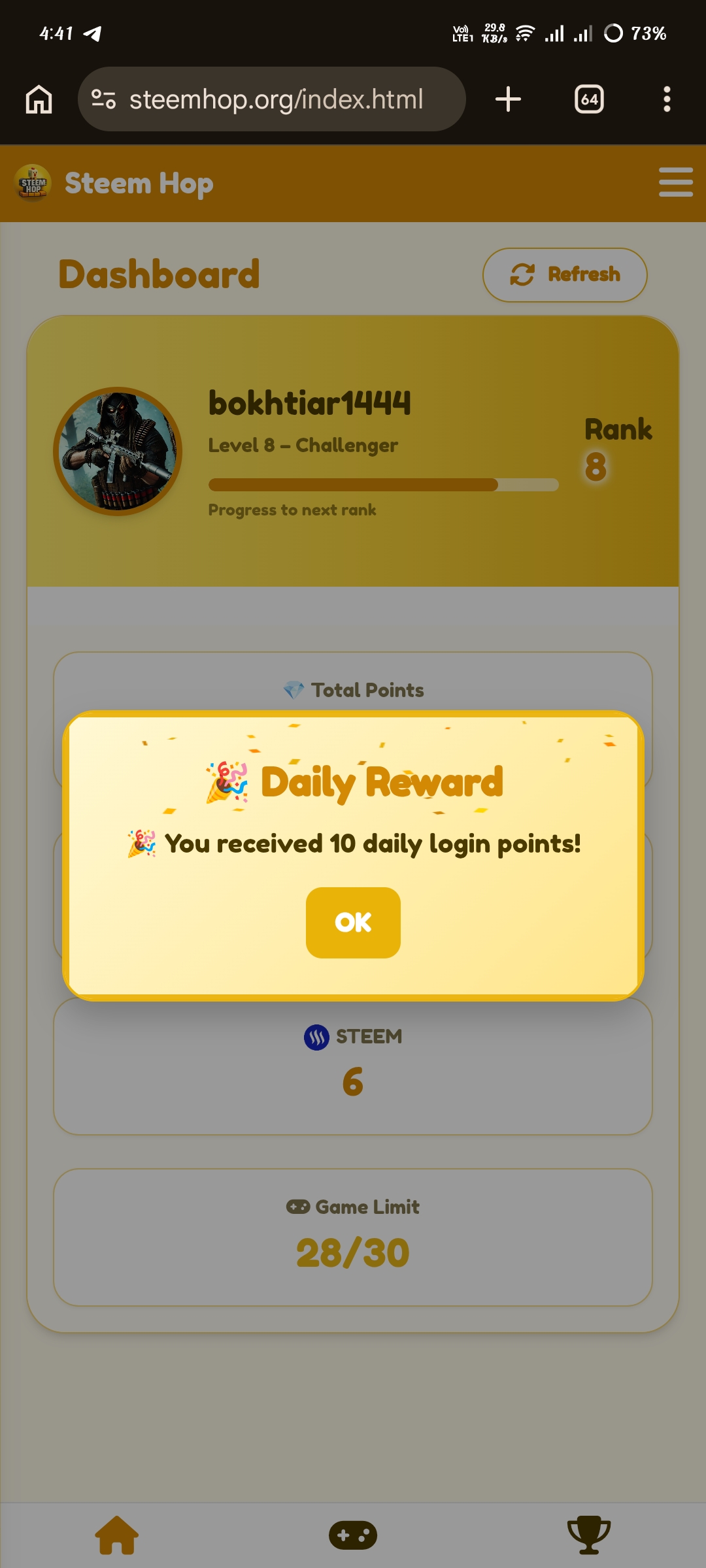View site information for steemhop.org

point(103,99)
